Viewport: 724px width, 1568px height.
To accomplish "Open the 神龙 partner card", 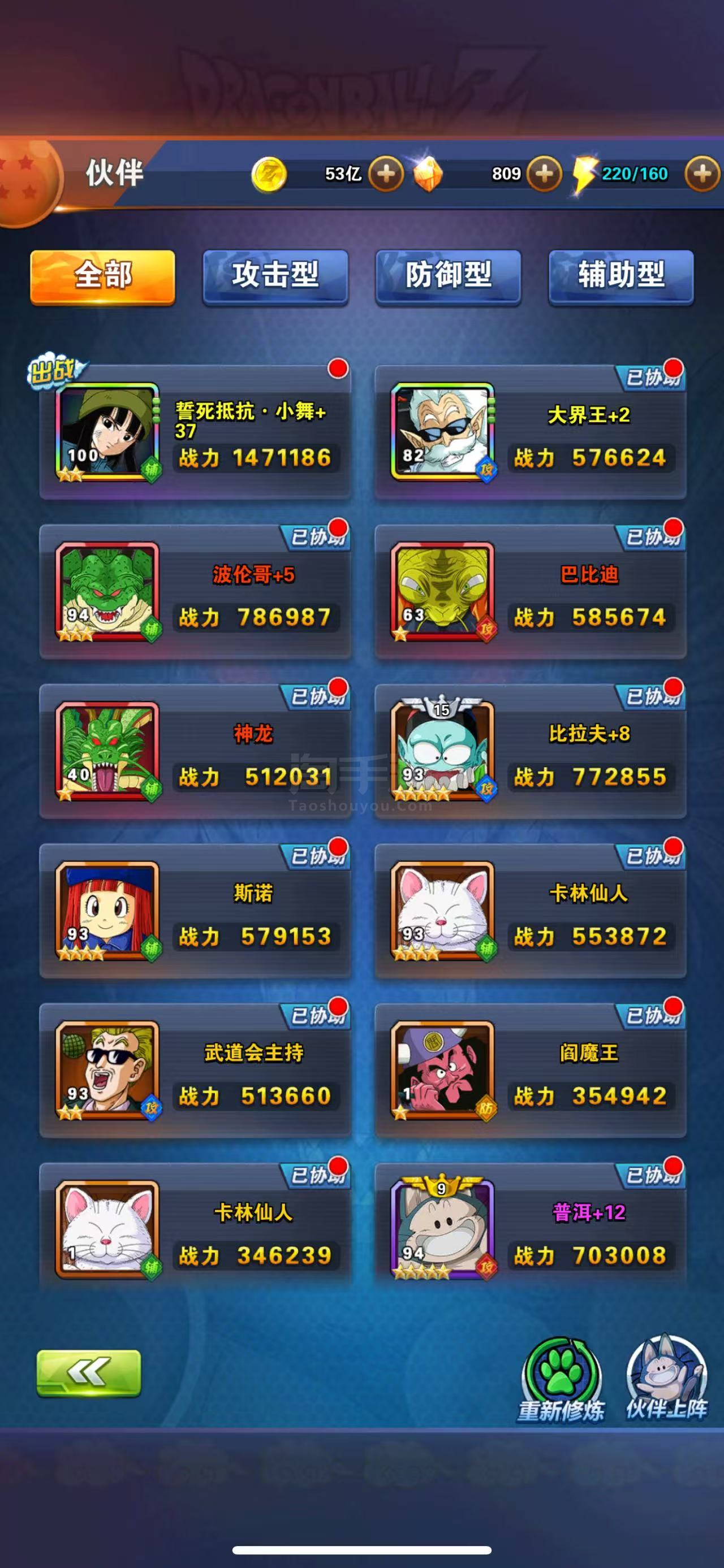I will pos(195,751).
